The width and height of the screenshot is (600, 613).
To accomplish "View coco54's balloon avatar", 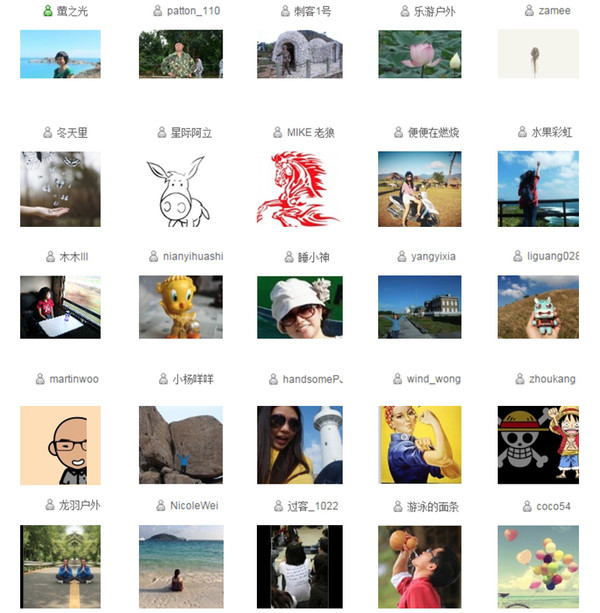I will point(538,567).
